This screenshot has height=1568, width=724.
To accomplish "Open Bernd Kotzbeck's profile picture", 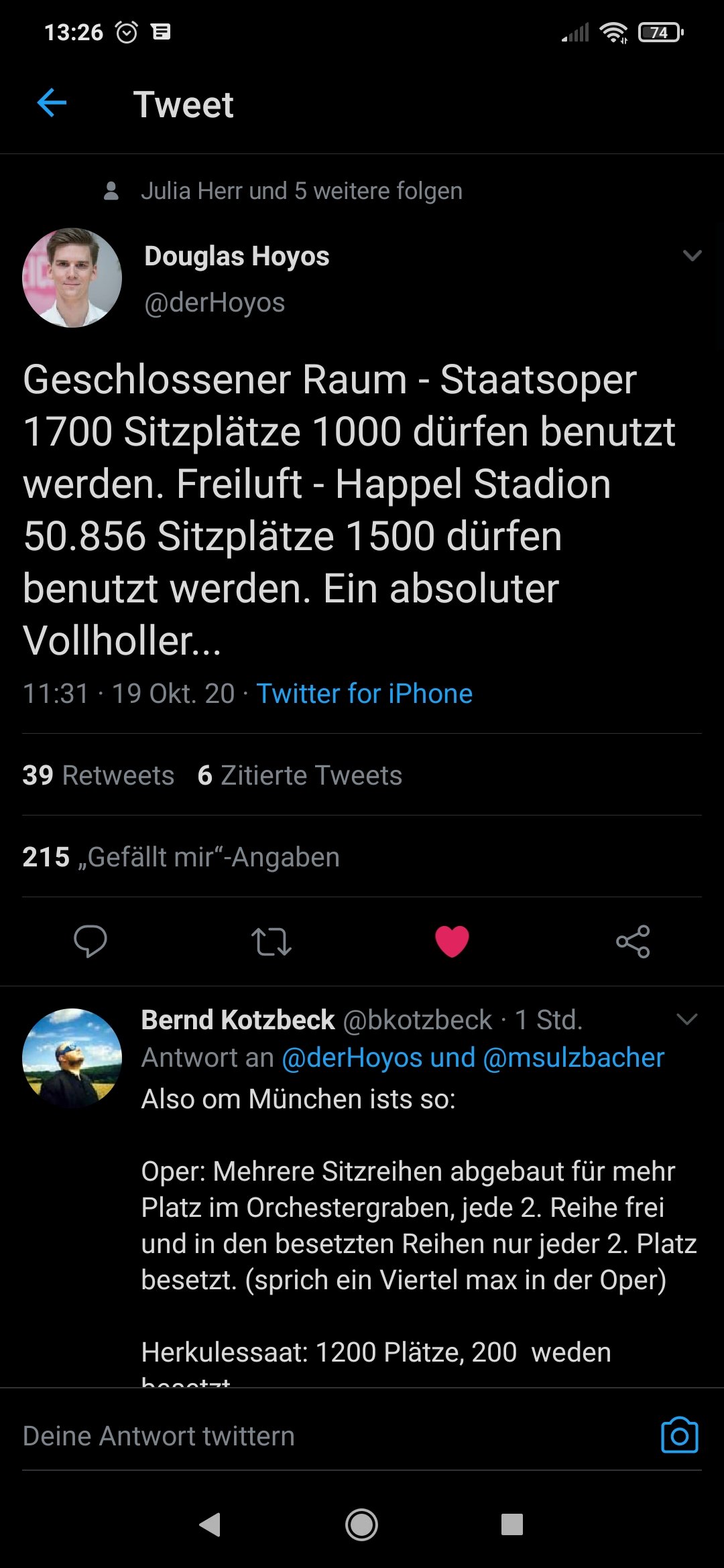I will tap(72, 1058).
